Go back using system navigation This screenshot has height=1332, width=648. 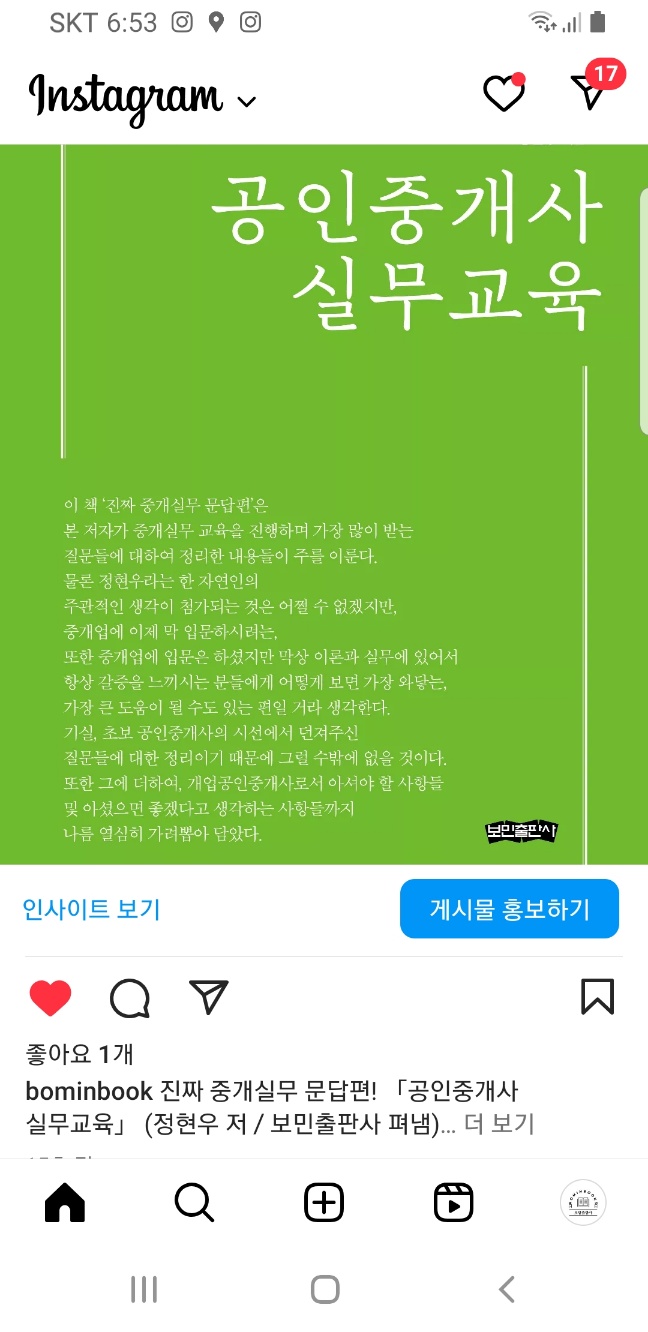tap(507, 1290)
